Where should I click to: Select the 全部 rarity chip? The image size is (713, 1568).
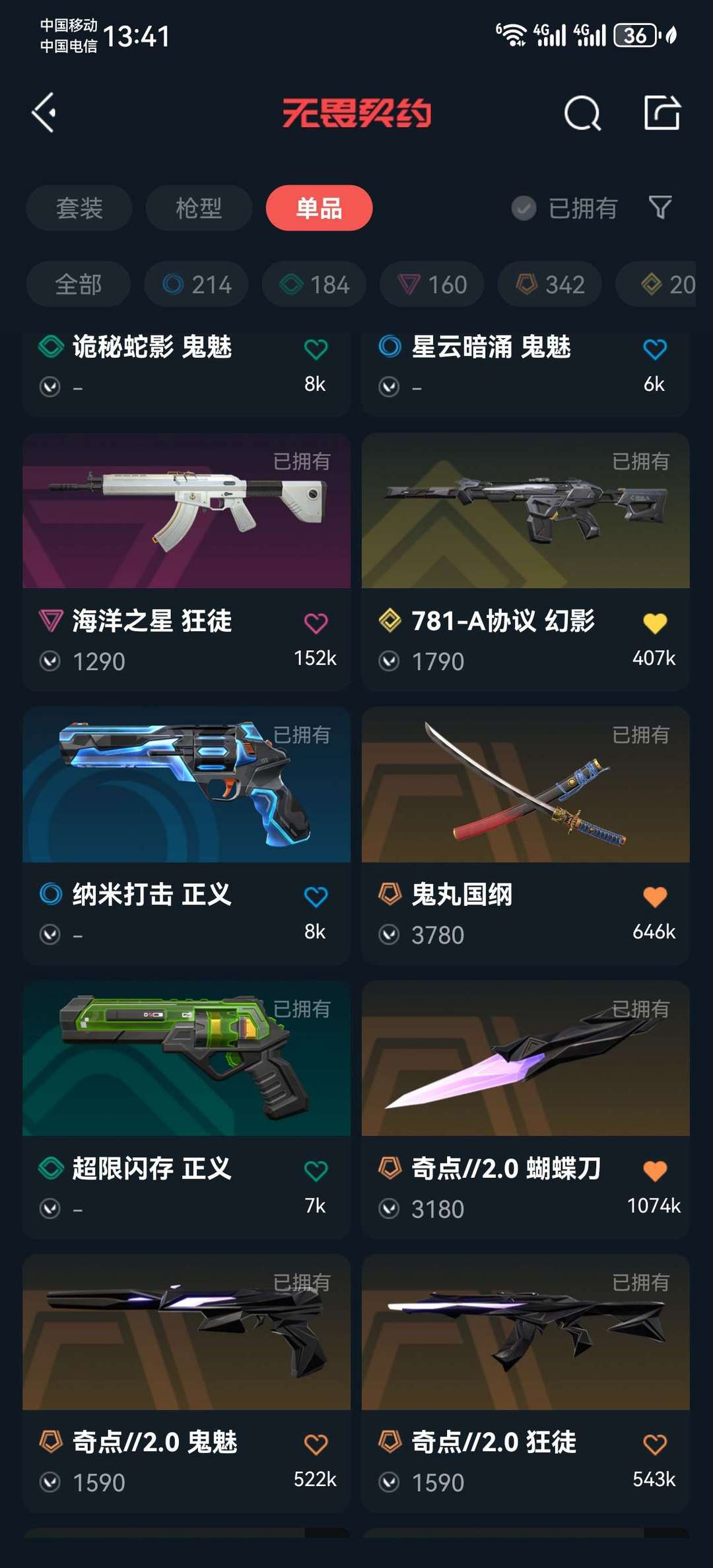point(79,285)
